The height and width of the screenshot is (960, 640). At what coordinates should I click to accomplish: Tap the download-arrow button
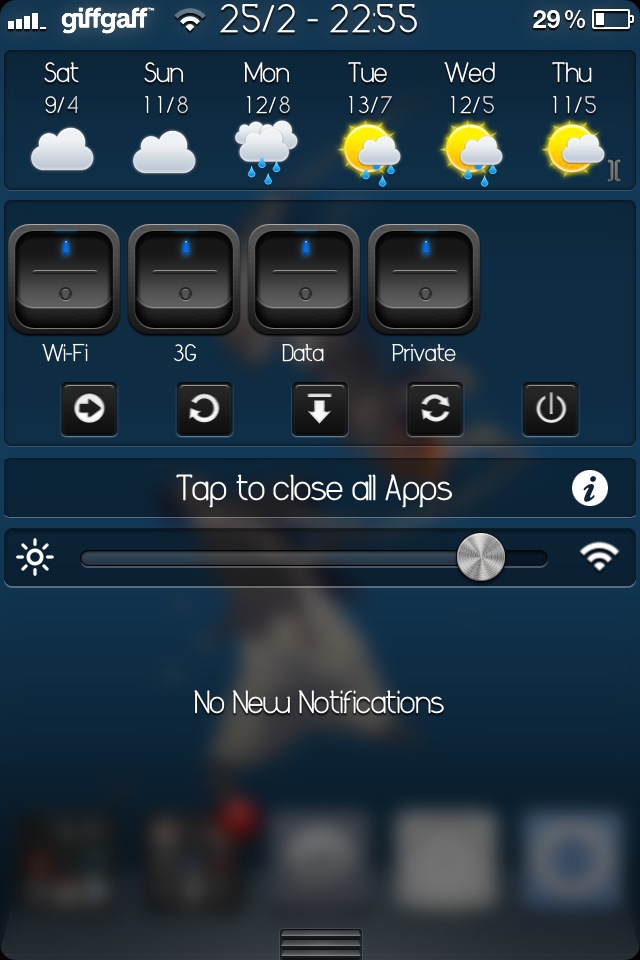tap(320, 409)
